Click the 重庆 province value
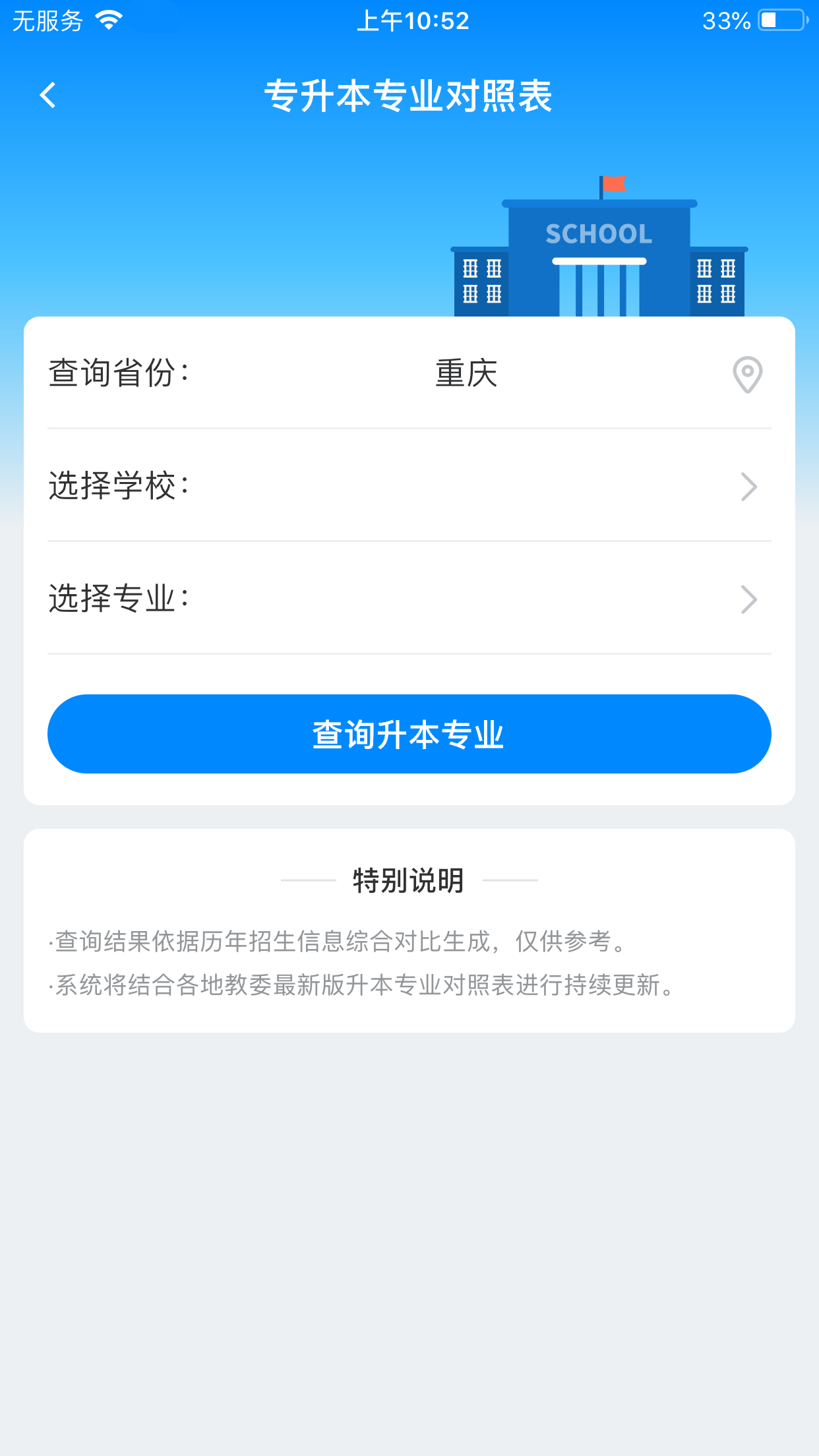The width and height of the screenshot is (819, 1456). pyautogui.click(x=465, y=375)
